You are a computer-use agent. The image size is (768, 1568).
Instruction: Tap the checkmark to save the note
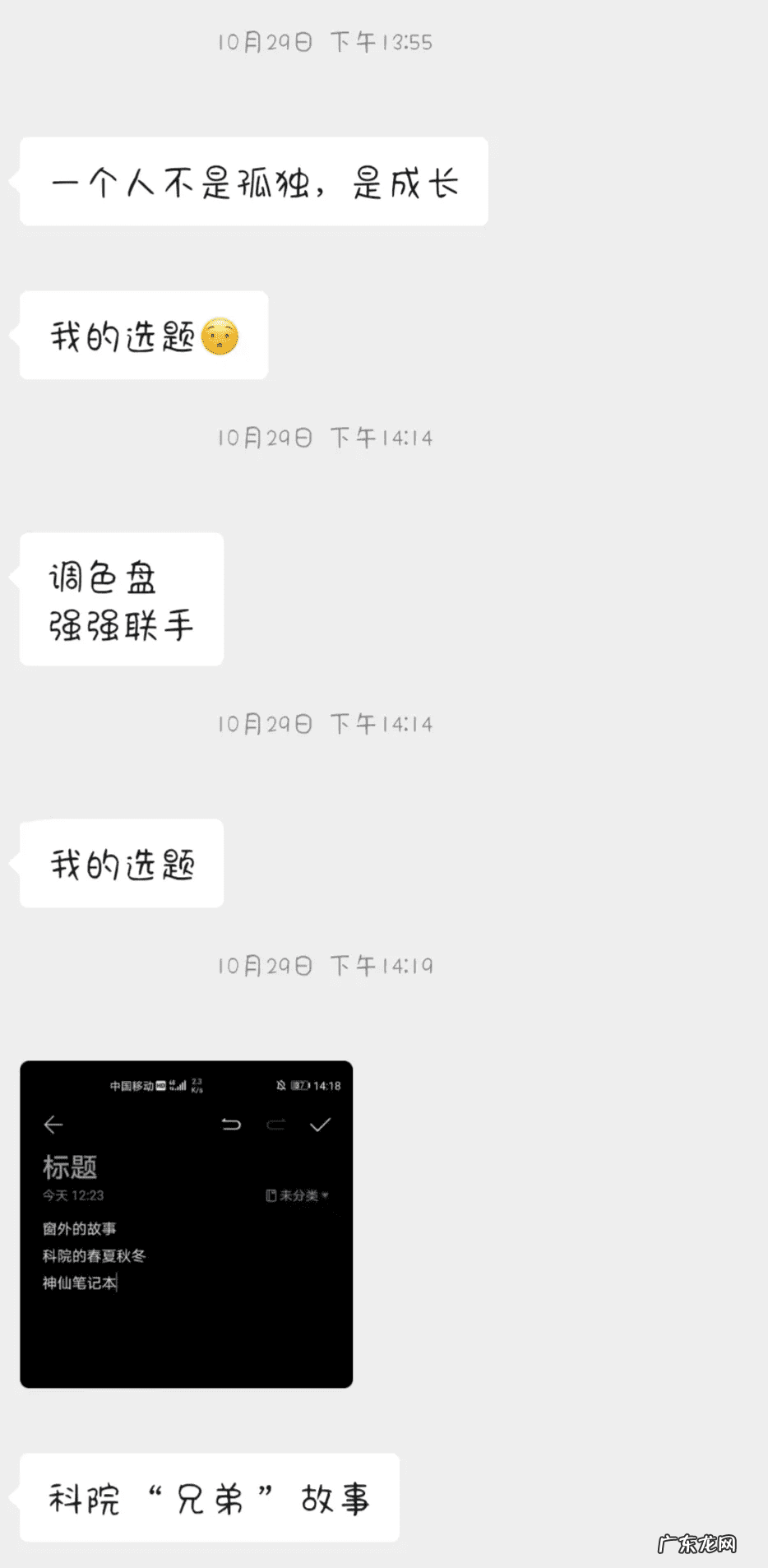coord(321,1125)
